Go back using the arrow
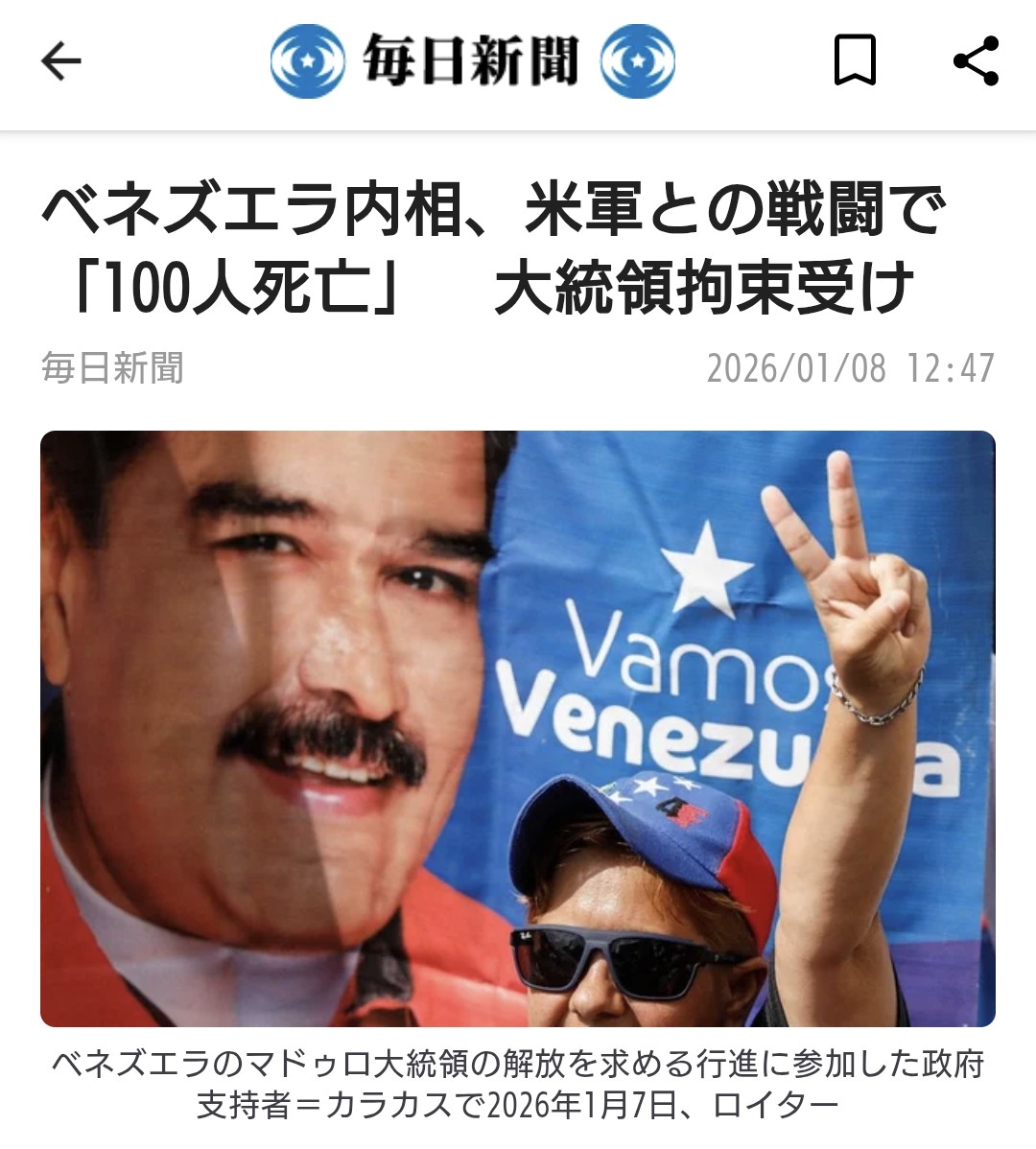 [x=61, y=62]
